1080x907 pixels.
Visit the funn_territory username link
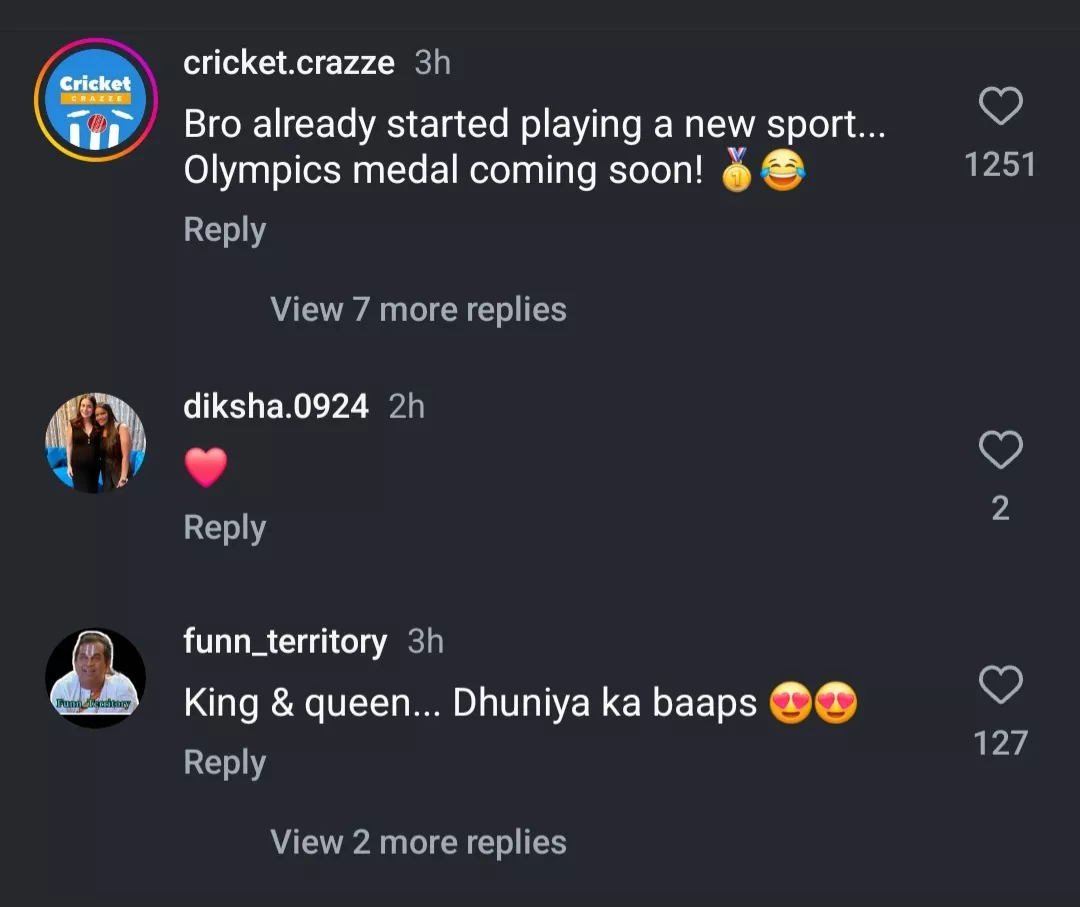coord(285,641)
